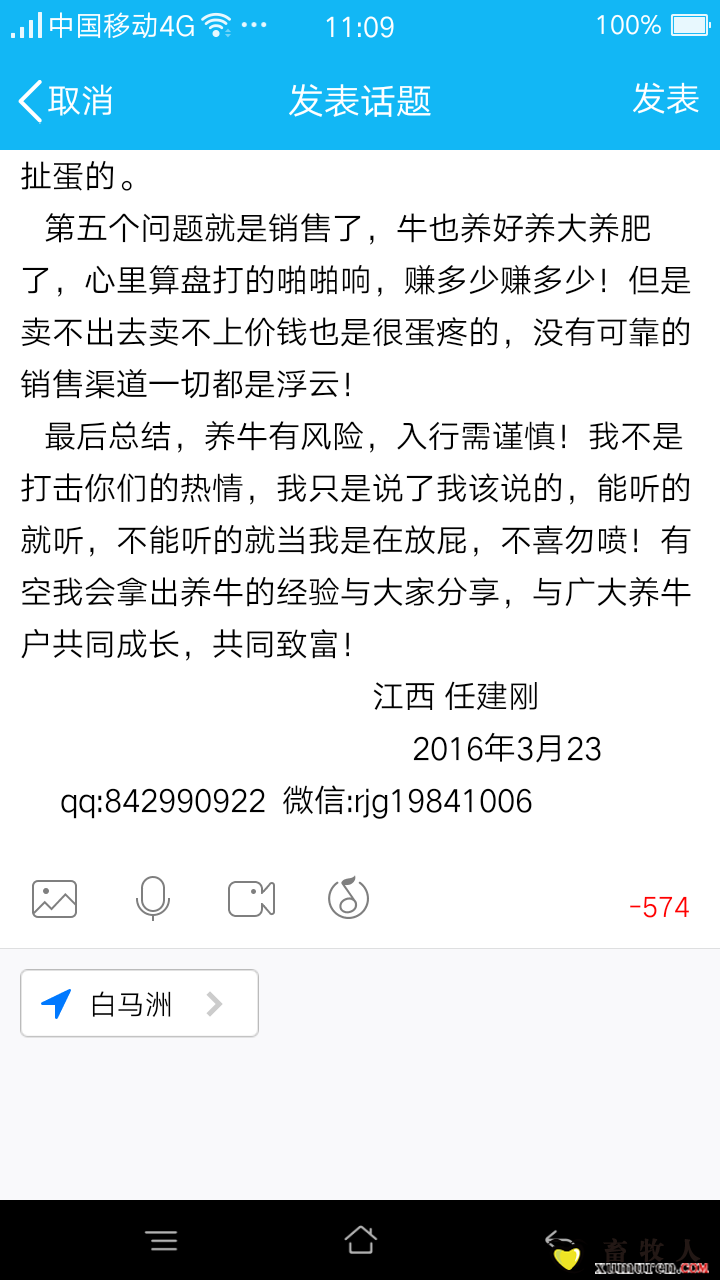Attach a picture using the image icon

[54, 898]
